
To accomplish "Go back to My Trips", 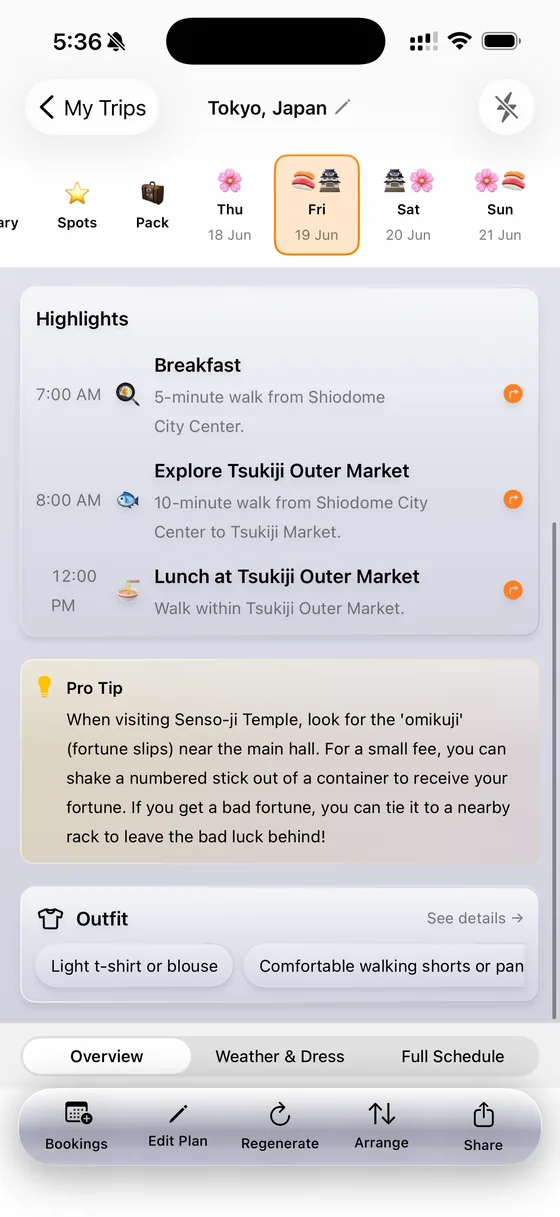I will pos(92,108).
